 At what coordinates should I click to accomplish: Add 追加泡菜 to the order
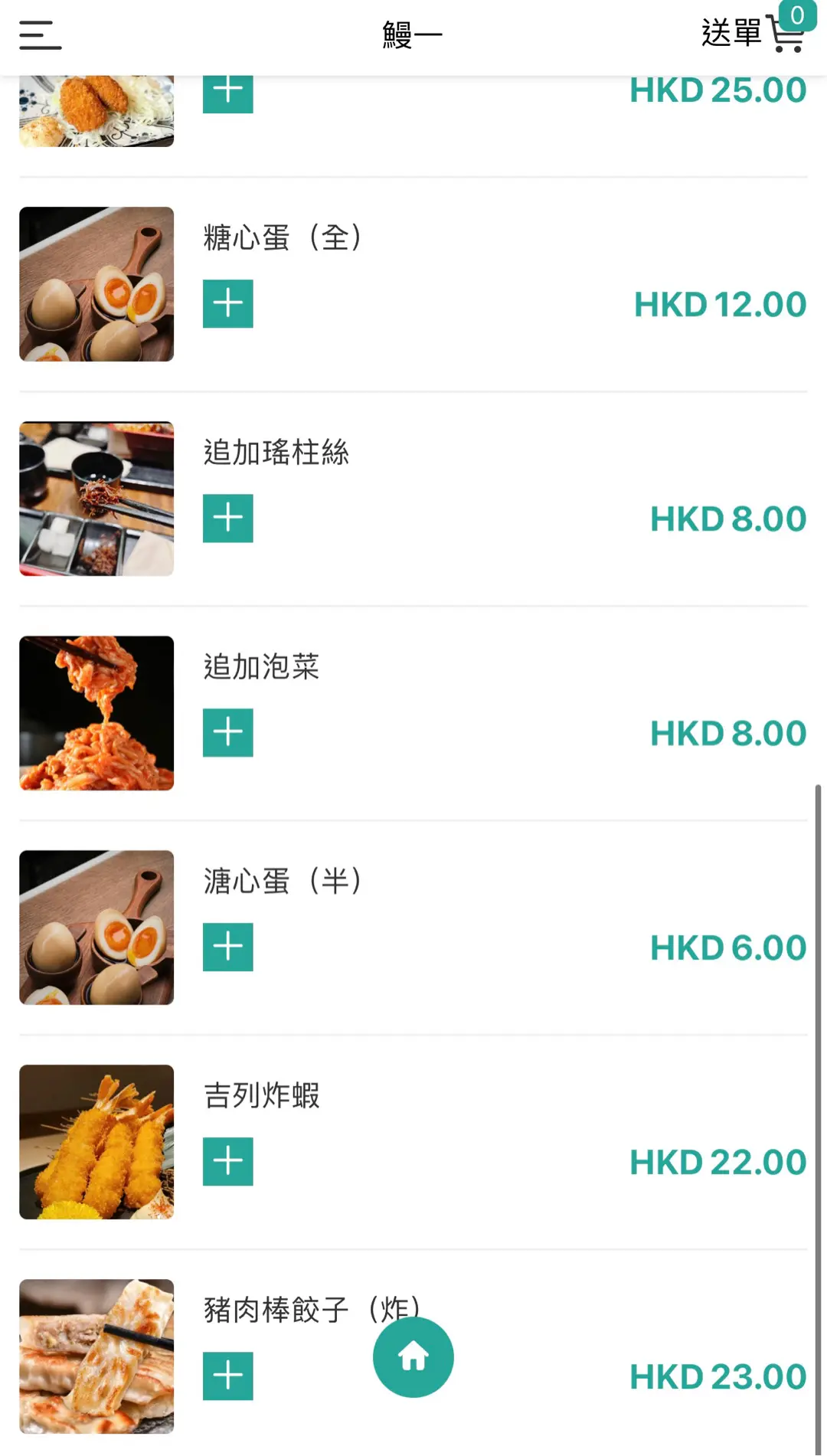(227, 733)
